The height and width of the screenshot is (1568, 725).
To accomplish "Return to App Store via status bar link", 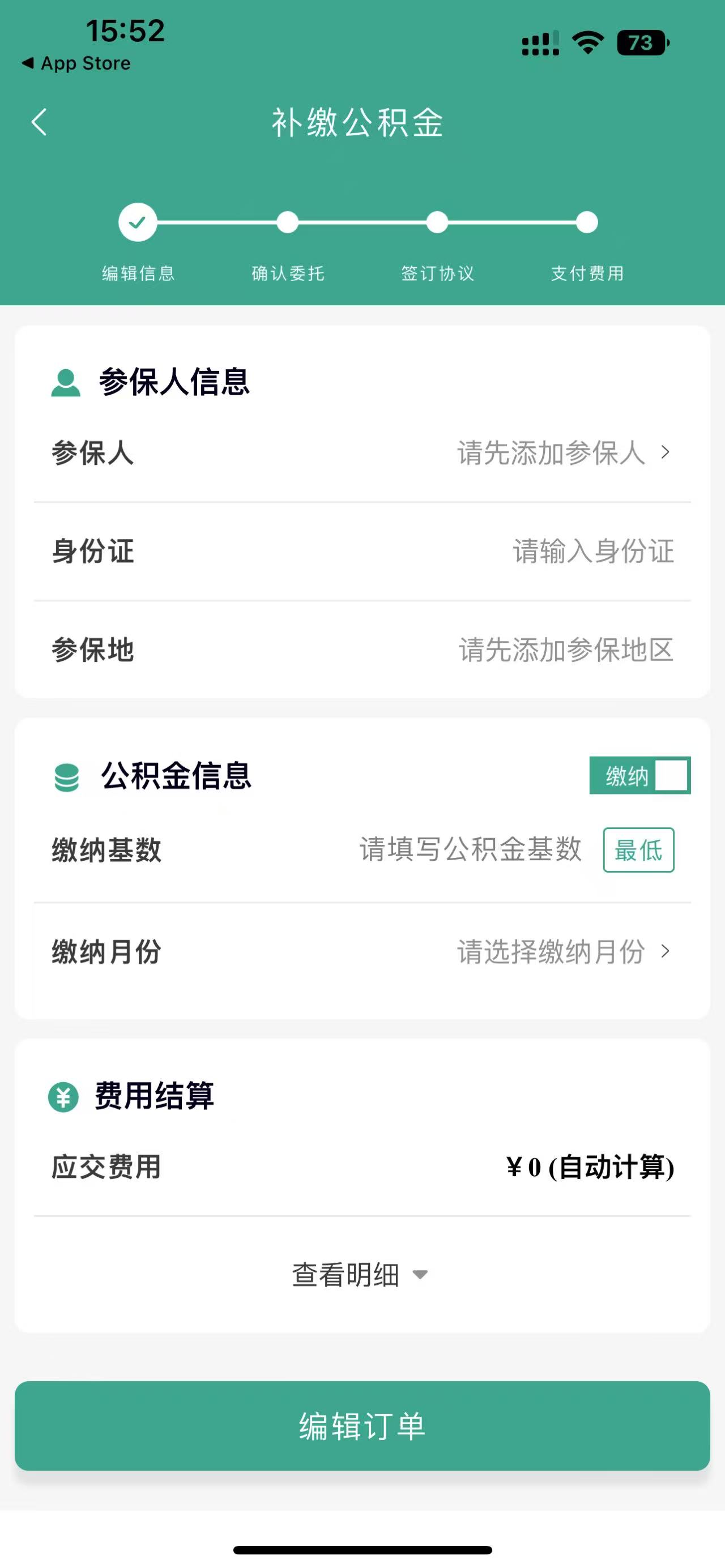I will [76, 63].
